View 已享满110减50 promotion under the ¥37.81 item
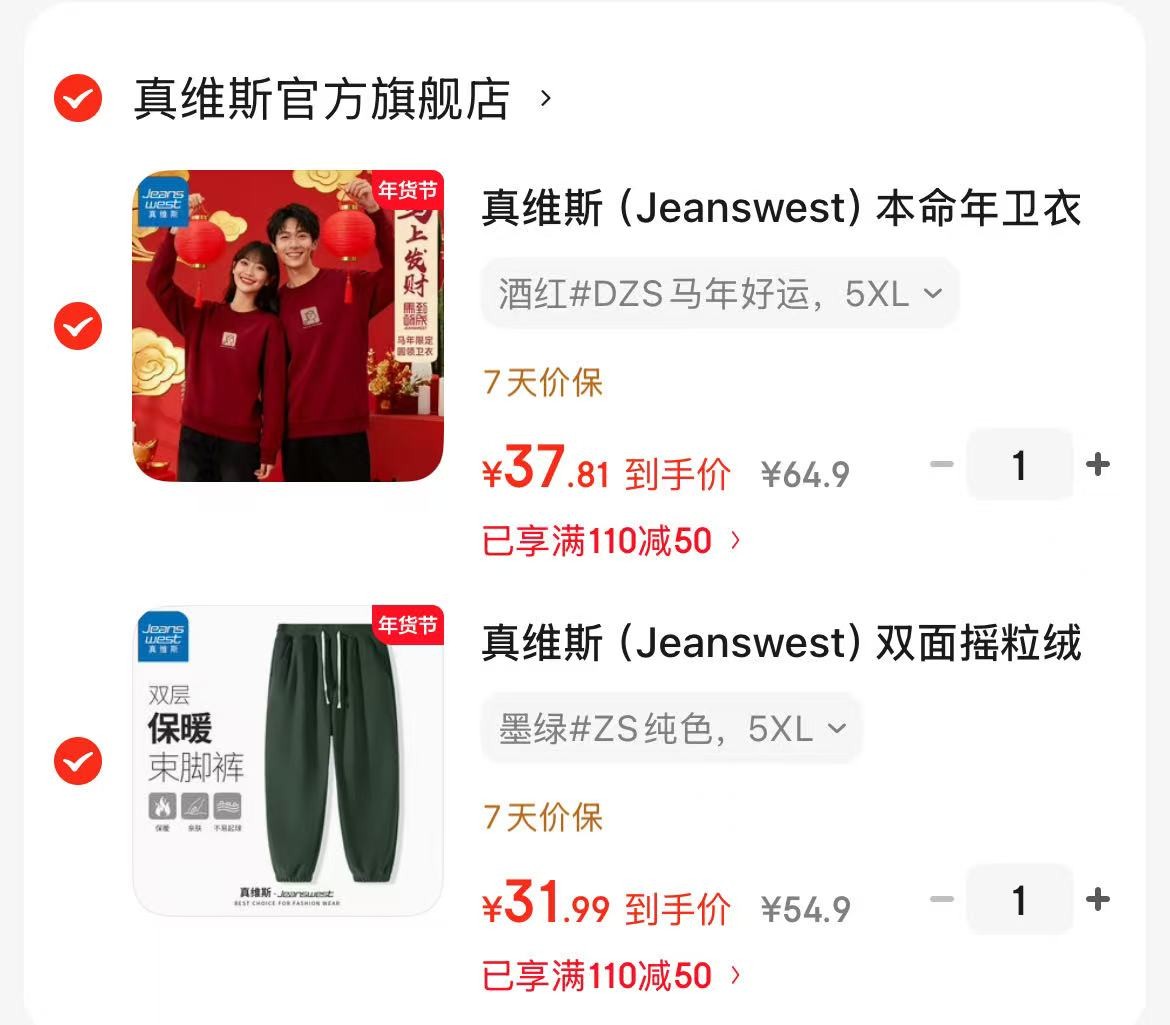The image size is (1170, 1025). [x=611, y=541]
